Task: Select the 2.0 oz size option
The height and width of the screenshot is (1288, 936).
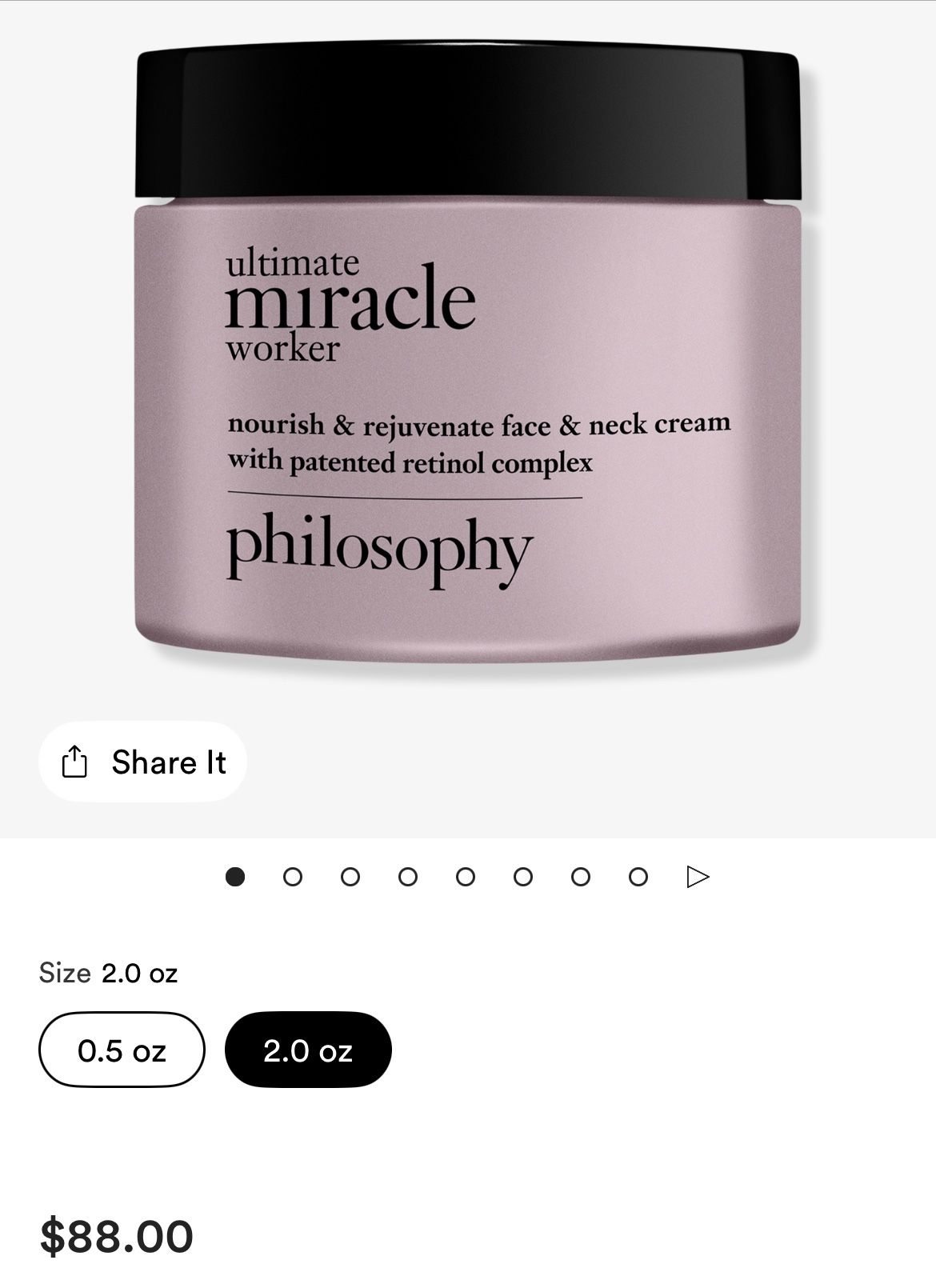Action: (308, 1050)
